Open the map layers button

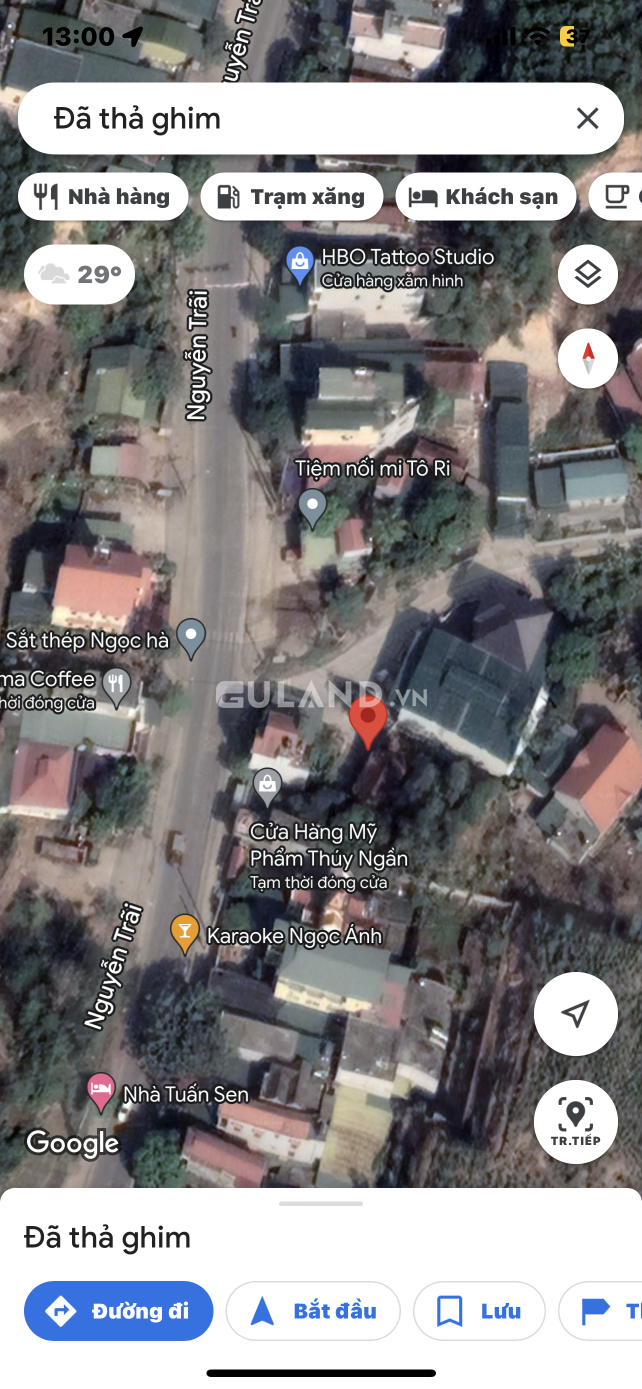click(x=587, y=274)
